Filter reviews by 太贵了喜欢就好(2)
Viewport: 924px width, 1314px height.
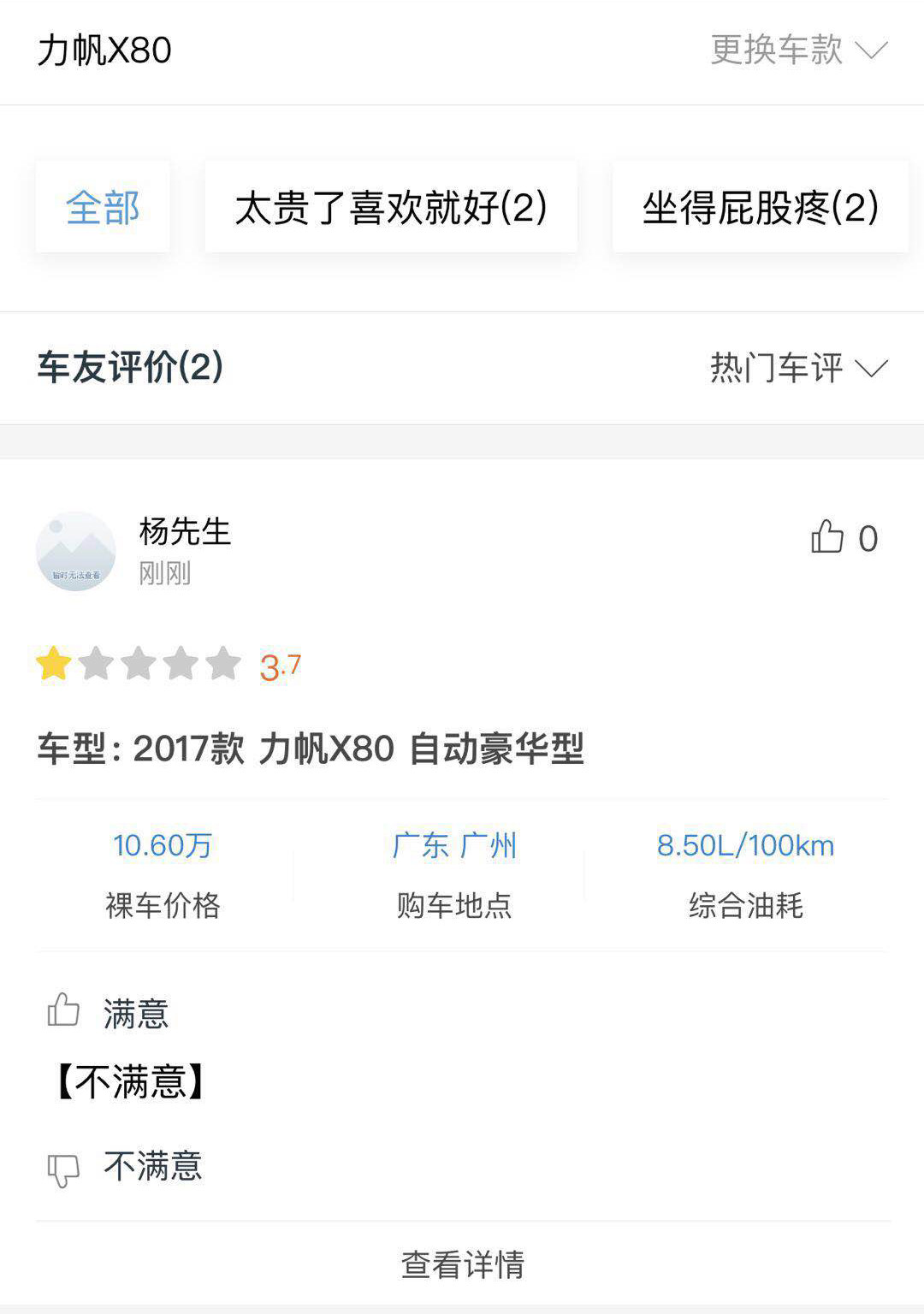tap(391, 208)
